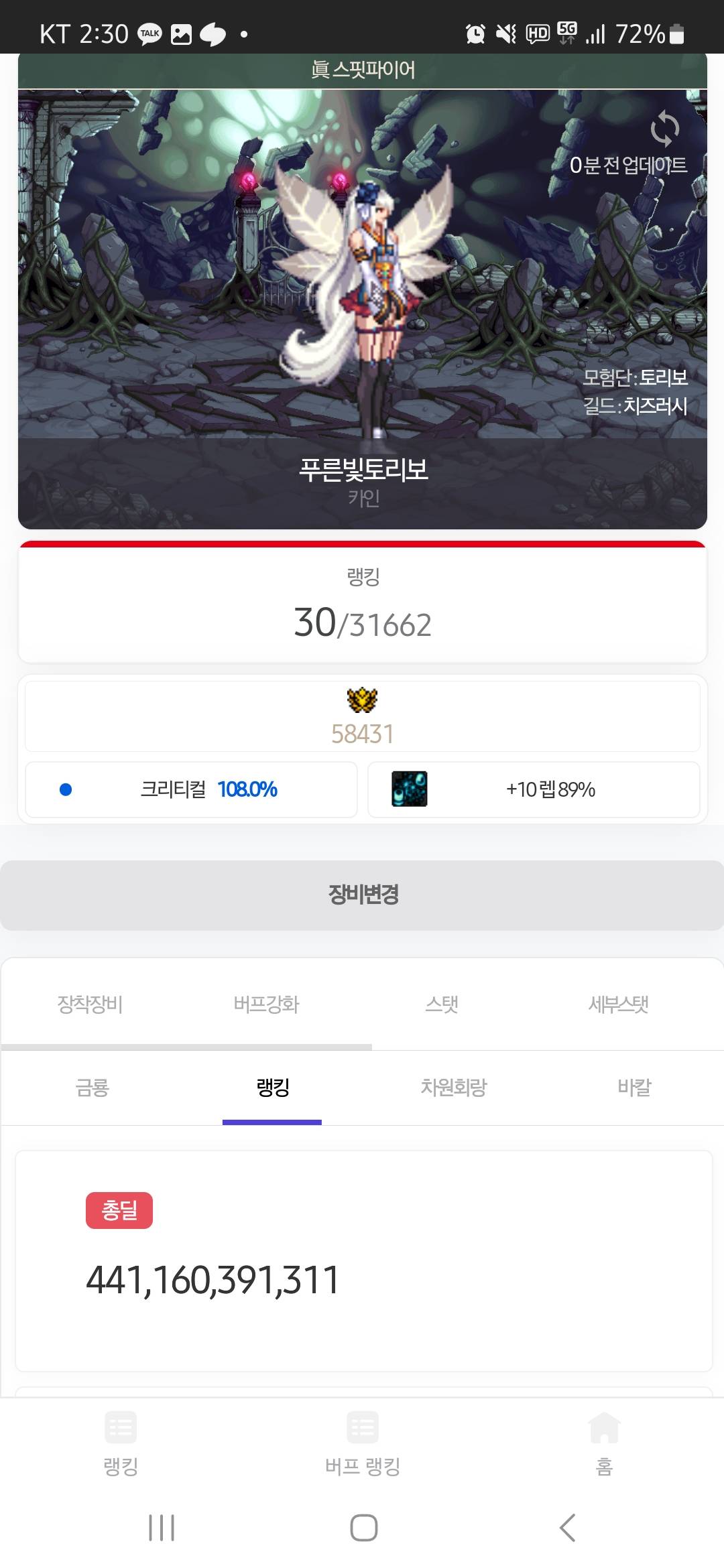Go back with the system back button
The height and width of the screenshot is (1568, 724).
pyautogui.click(x=567, y=1528)
